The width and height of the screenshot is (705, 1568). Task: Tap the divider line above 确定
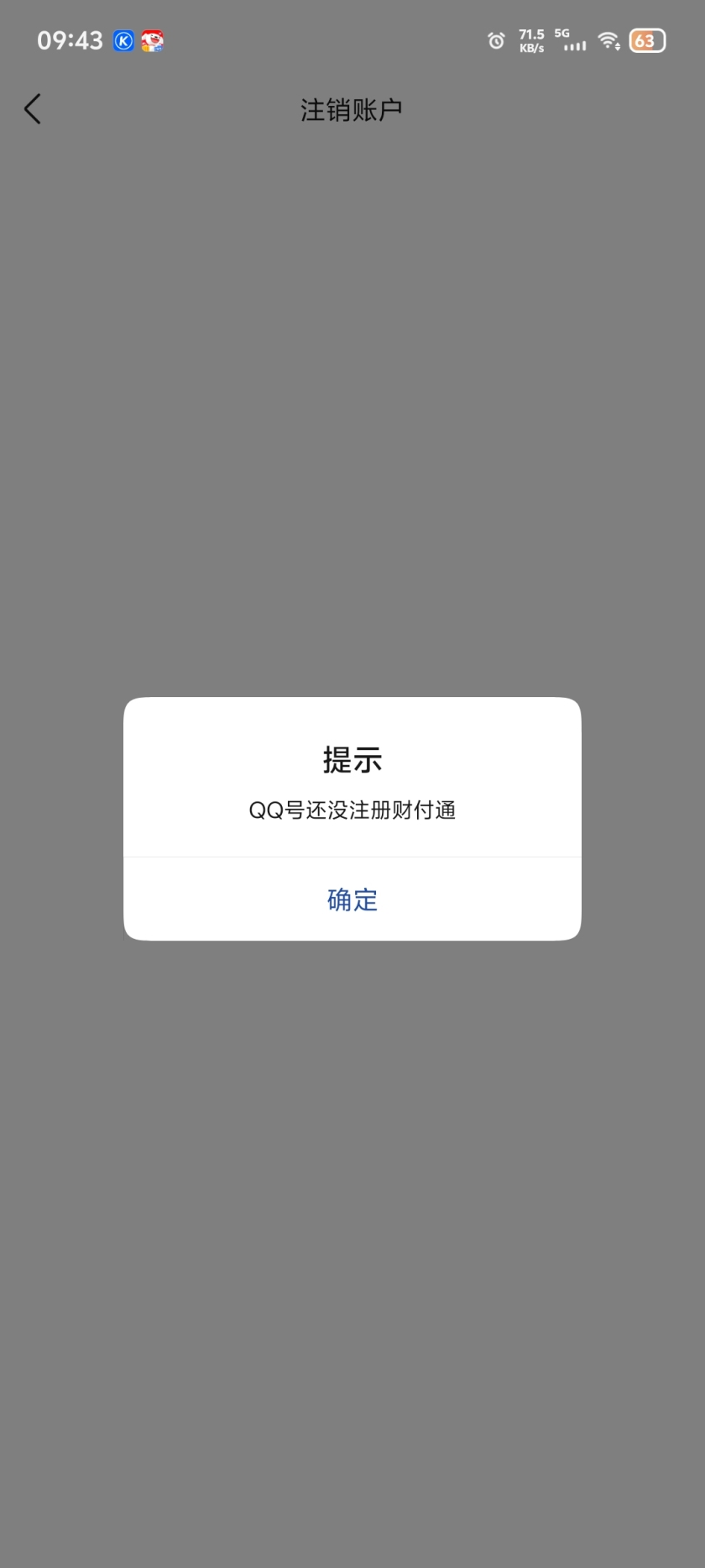tap(352, 856)
